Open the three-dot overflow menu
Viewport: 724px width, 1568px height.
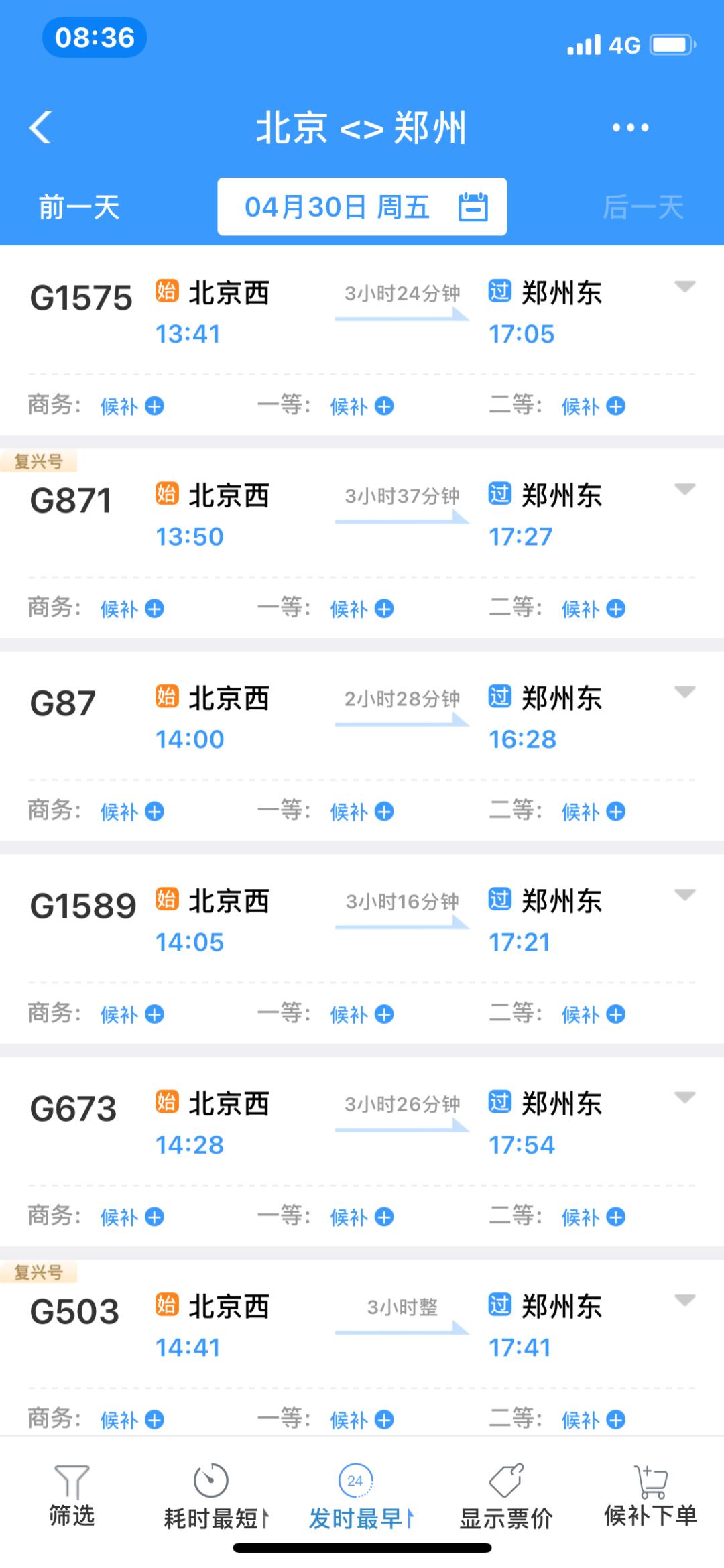click(x=630, y=127)
